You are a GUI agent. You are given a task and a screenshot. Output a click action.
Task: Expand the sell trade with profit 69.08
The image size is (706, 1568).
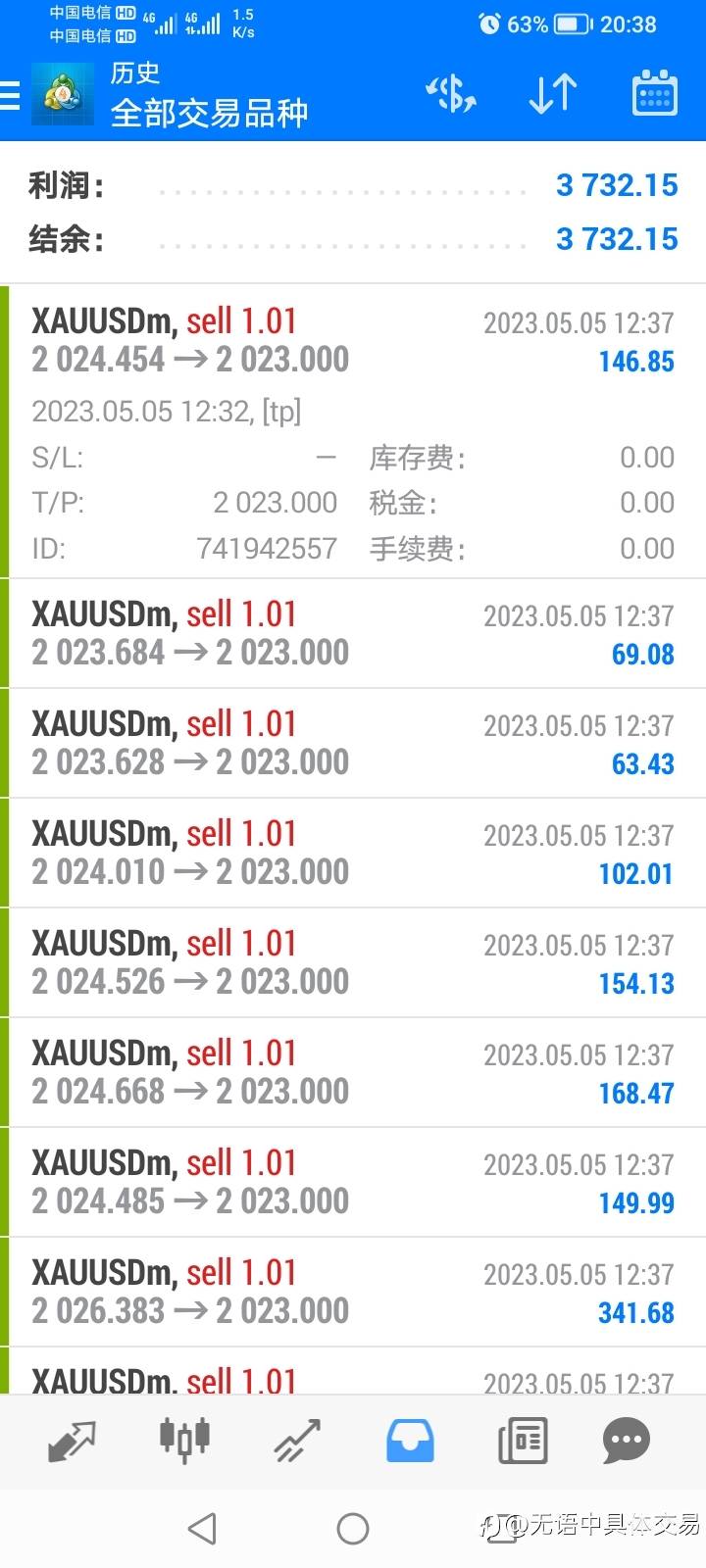(353, 633)
